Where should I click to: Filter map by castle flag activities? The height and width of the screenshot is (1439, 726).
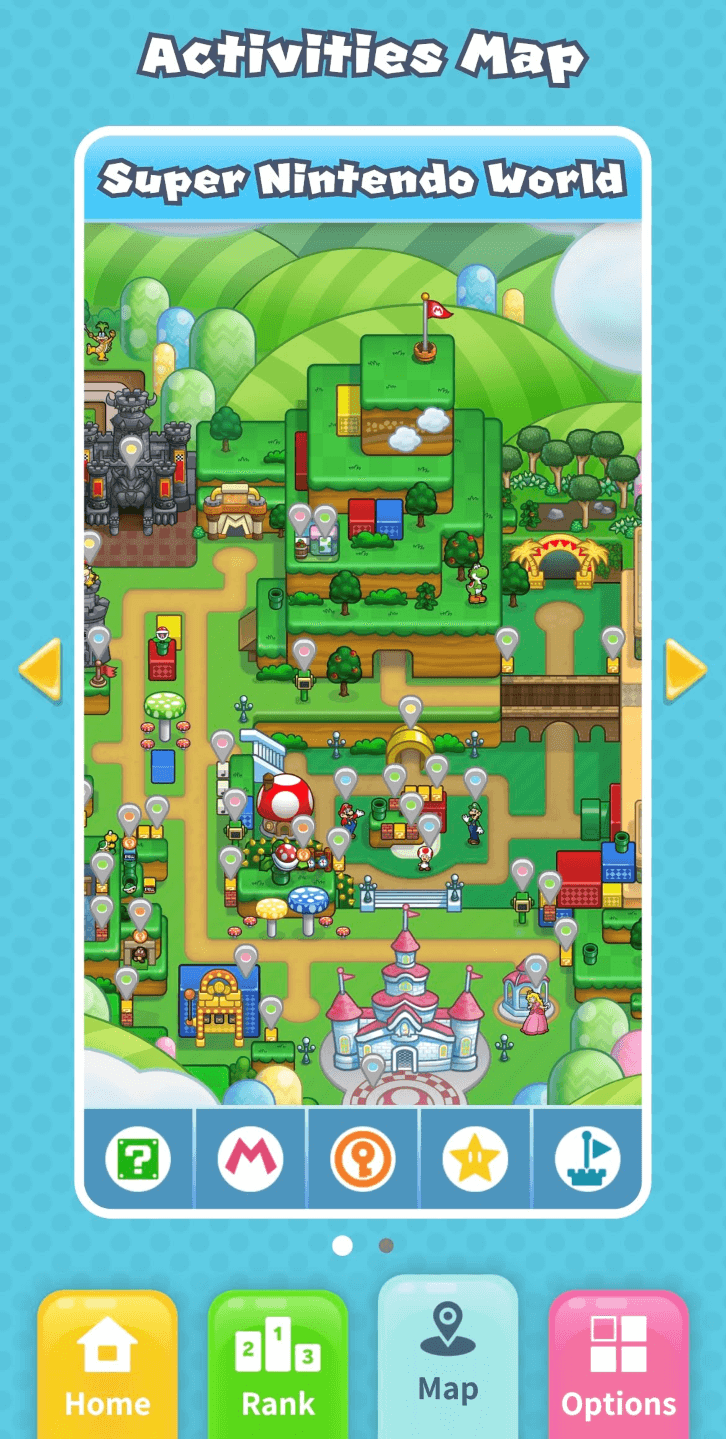coord(587,1161)
